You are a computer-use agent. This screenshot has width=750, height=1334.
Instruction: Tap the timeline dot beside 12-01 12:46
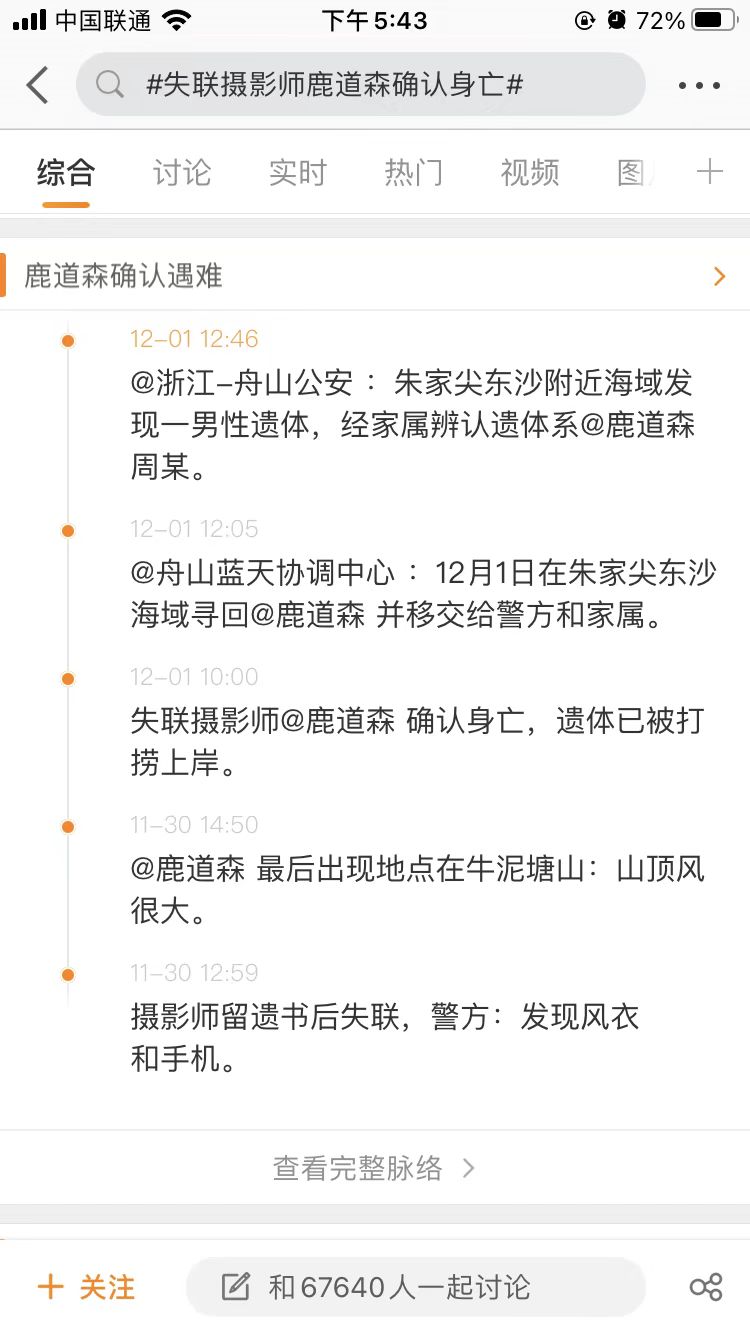(67, 339)
